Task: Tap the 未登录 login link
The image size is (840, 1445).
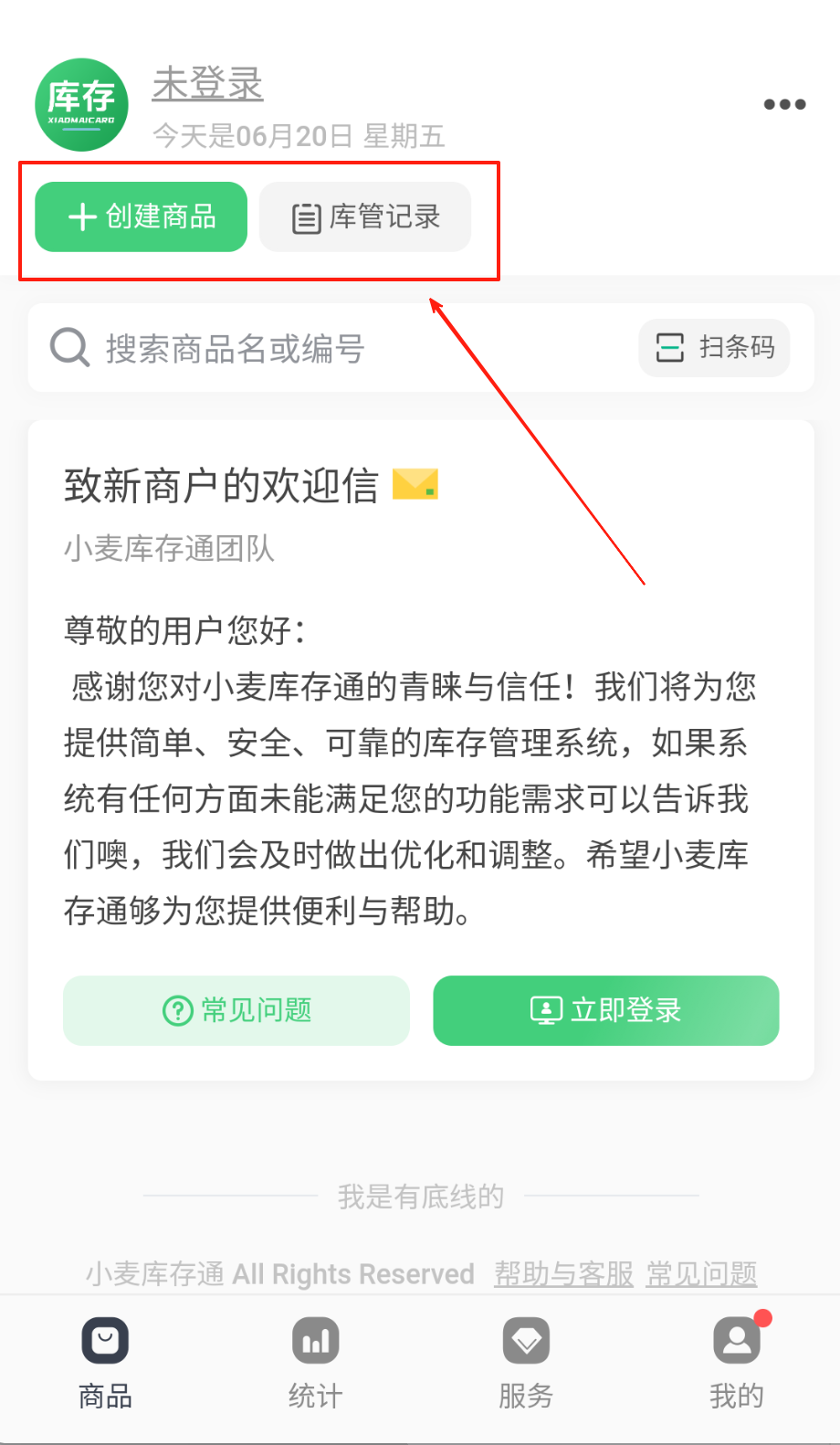Action: pyautogui.click(x=207, y=84)
